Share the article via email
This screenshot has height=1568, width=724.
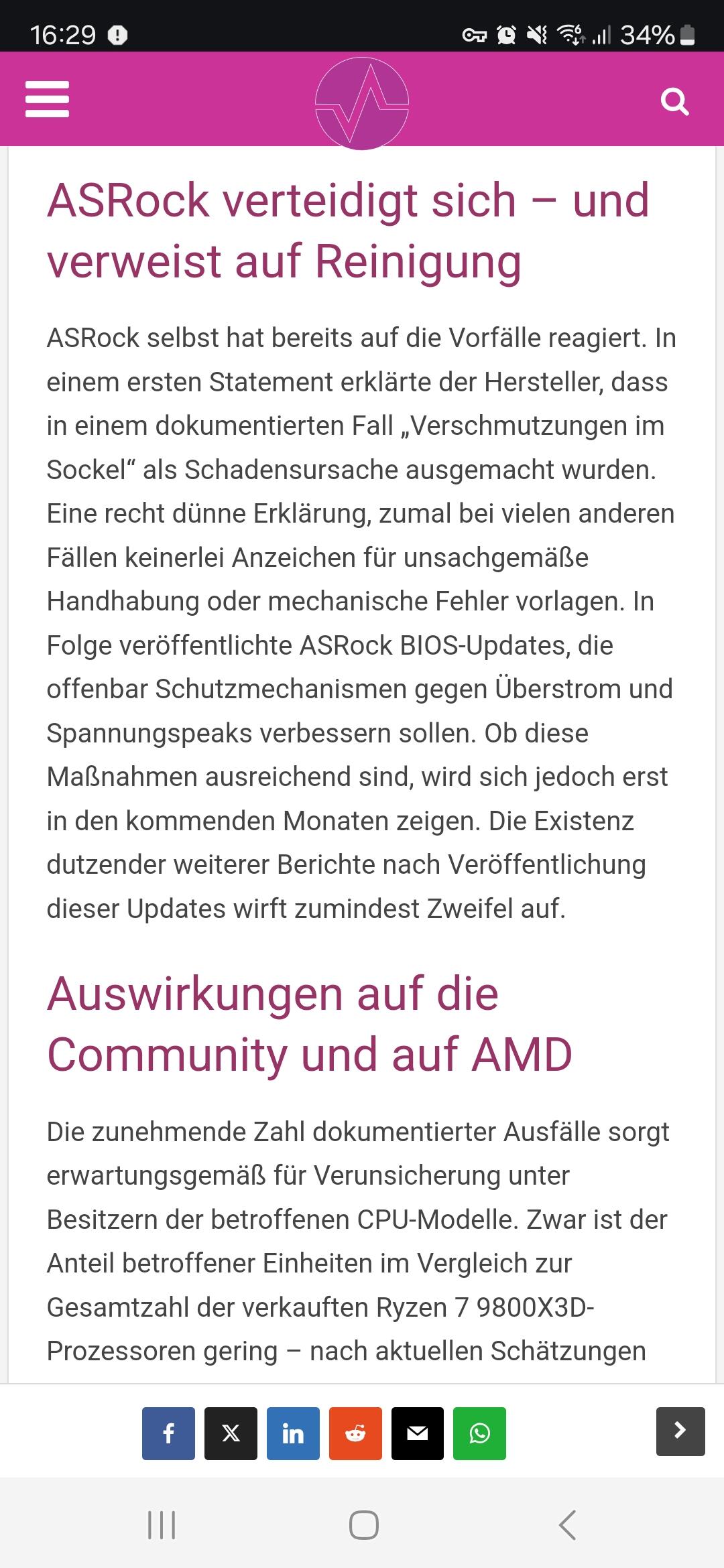[x=418, y=1433]
